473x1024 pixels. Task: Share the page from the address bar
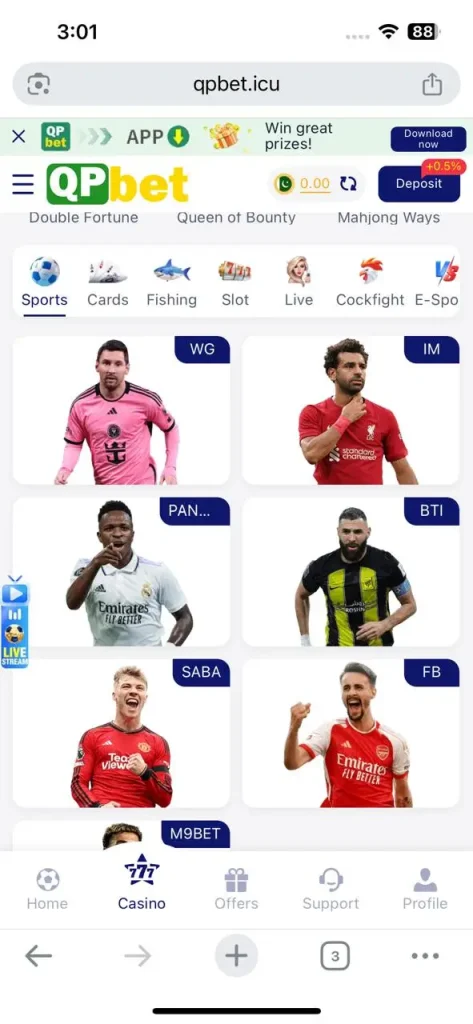[x=432, y=84]
